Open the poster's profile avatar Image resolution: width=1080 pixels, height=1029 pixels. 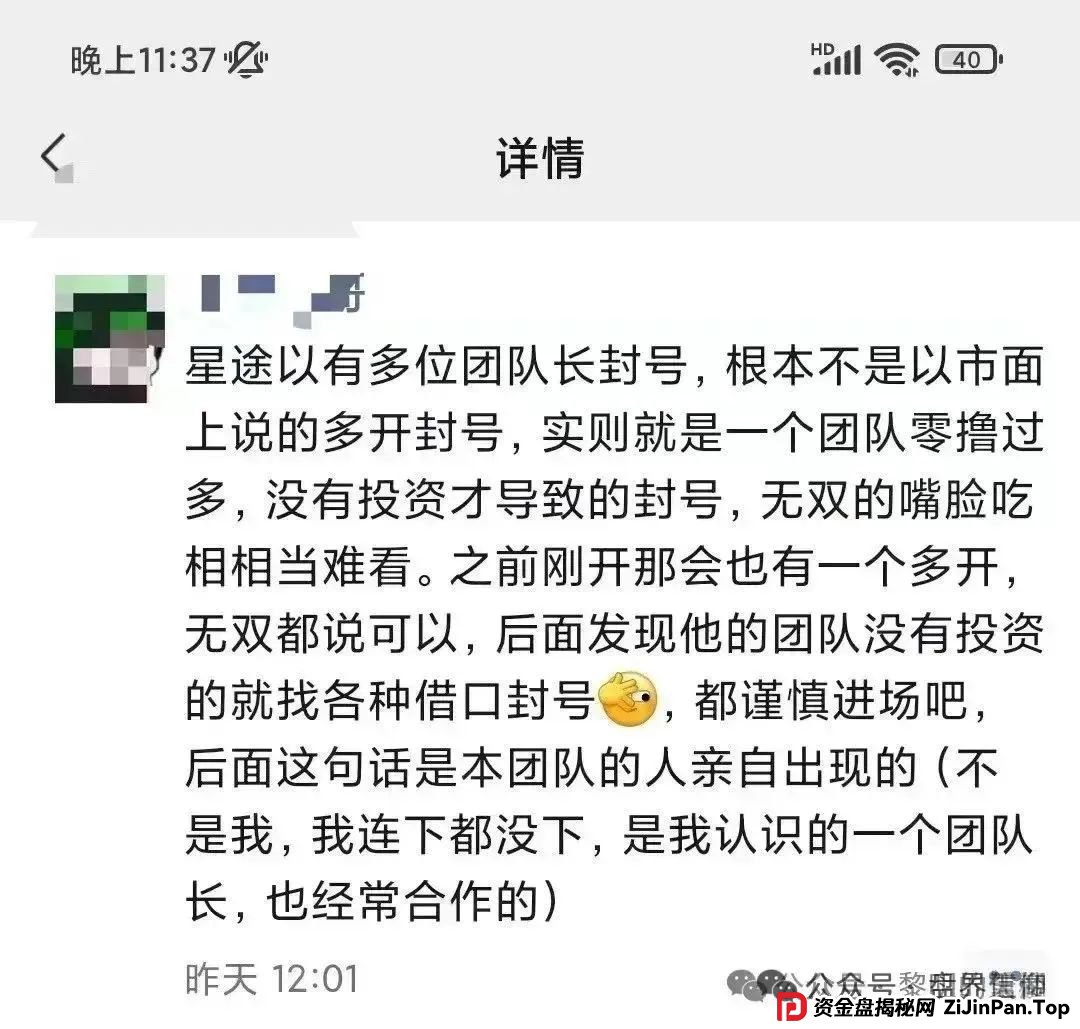[109, 339]
